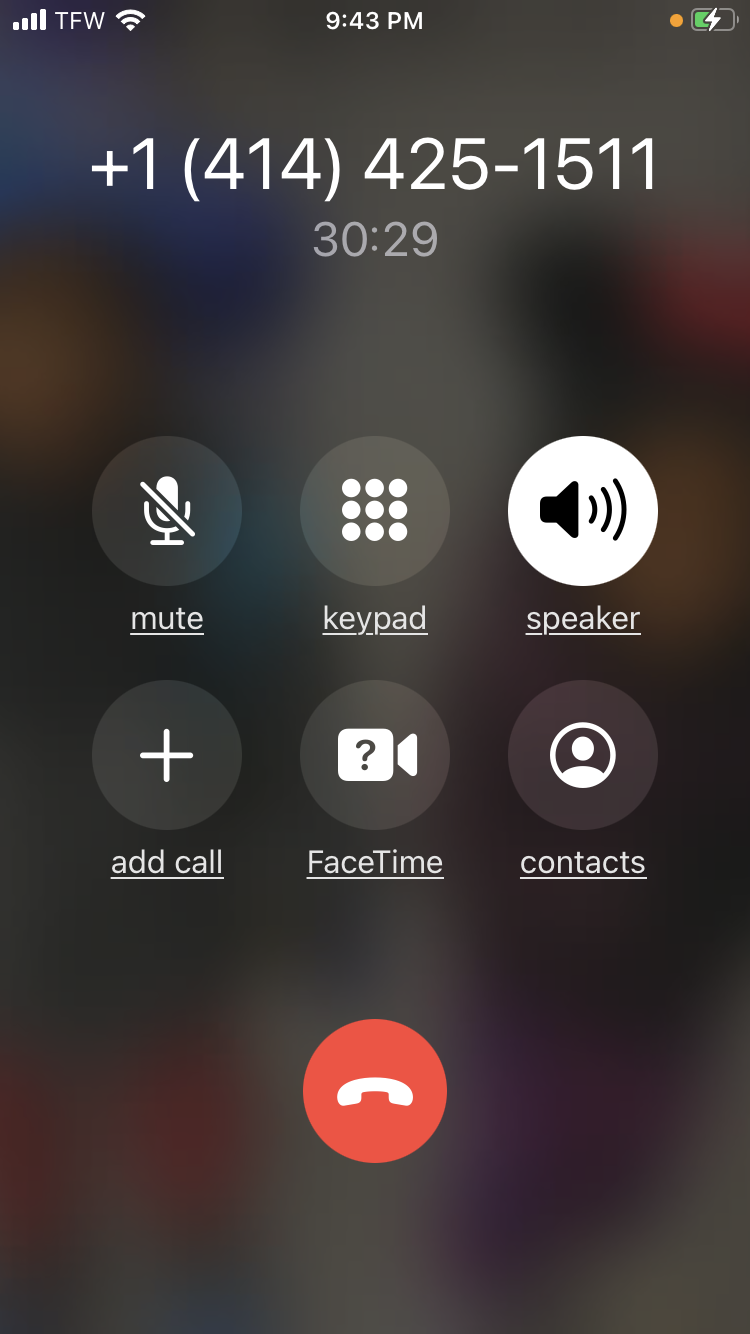End the call with the red button

[x=375, y=1091]
